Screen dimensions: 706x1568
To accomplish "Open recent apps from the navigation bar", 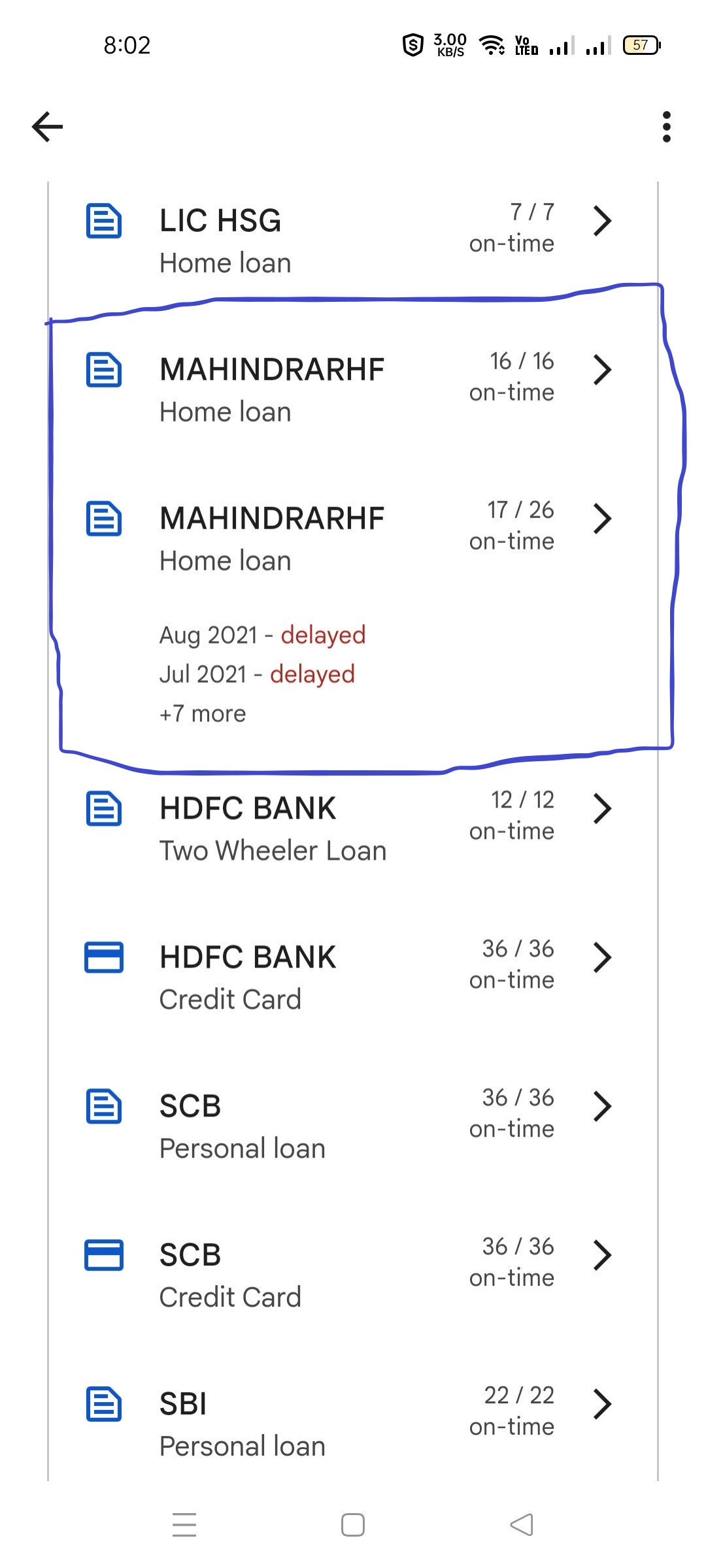I will (184, 1525).
